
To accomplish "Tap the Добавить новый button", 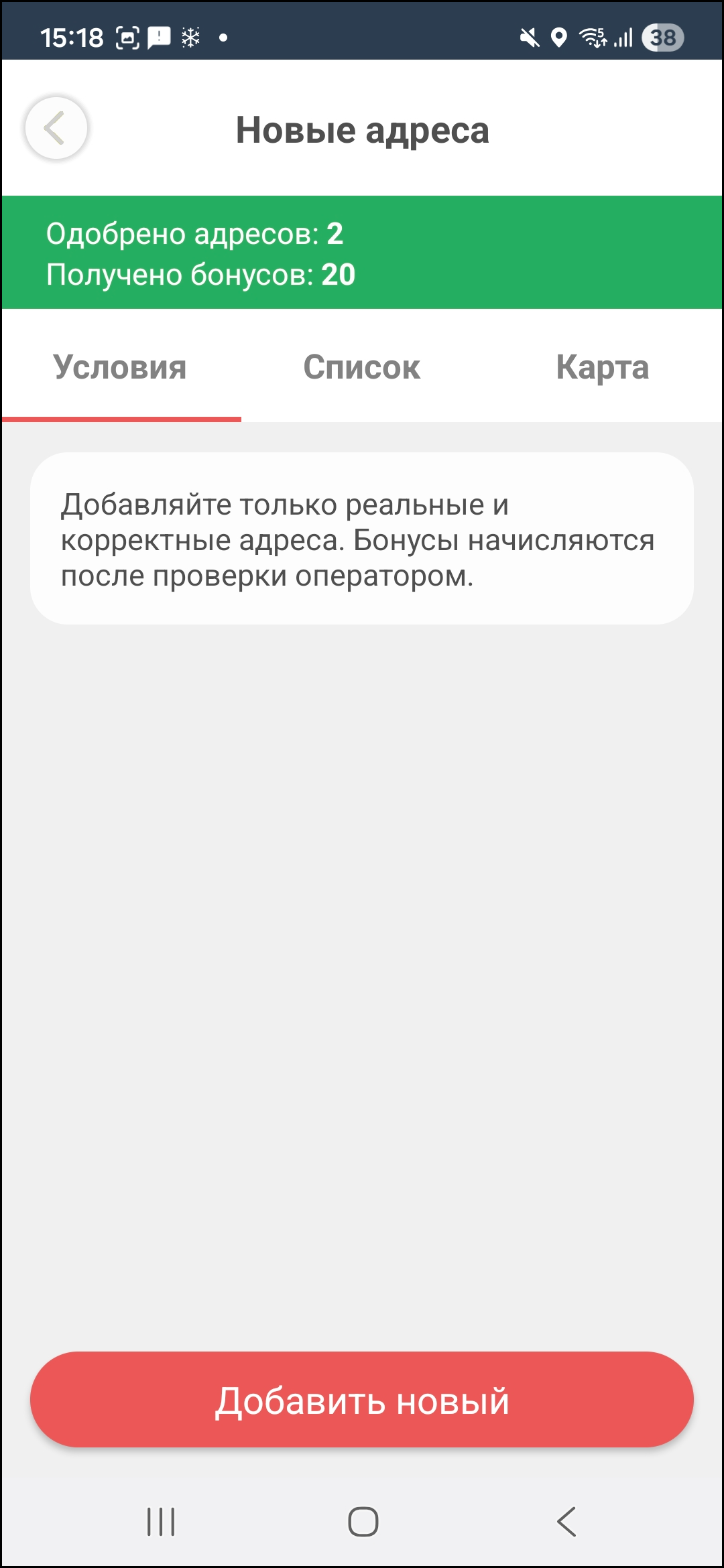I will pos(362,1400).
